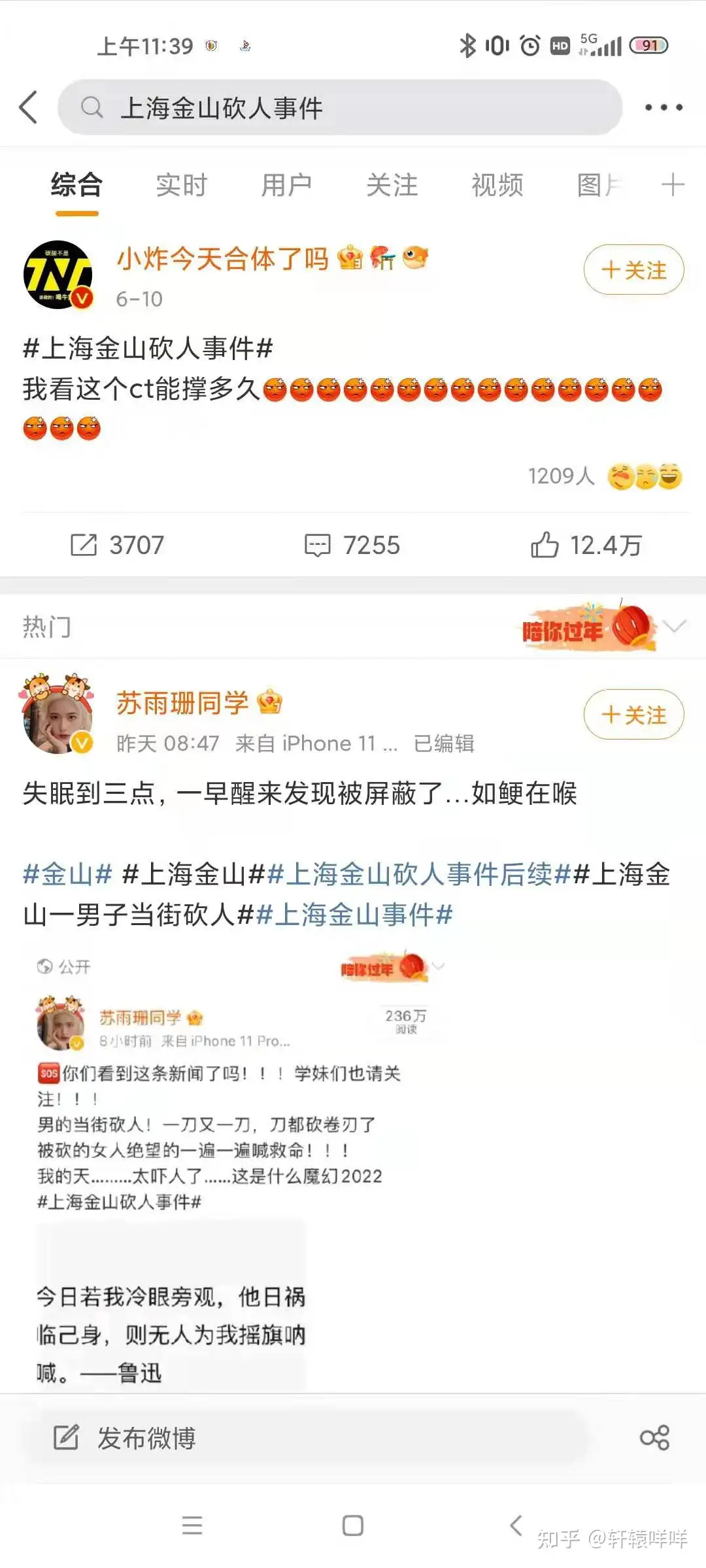Open comments showing 7255
Screen dimensions: 706x1568
(352, 545)
